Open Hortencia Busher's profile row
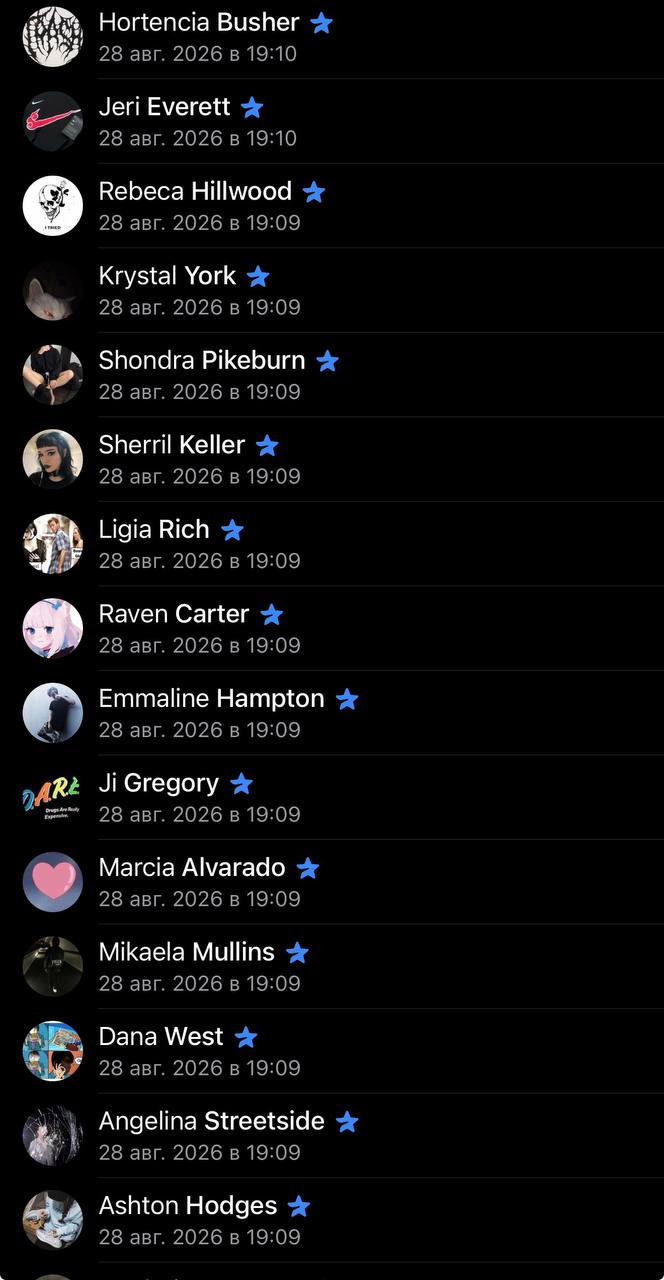The image size is (664, 1280). [332, 37]
